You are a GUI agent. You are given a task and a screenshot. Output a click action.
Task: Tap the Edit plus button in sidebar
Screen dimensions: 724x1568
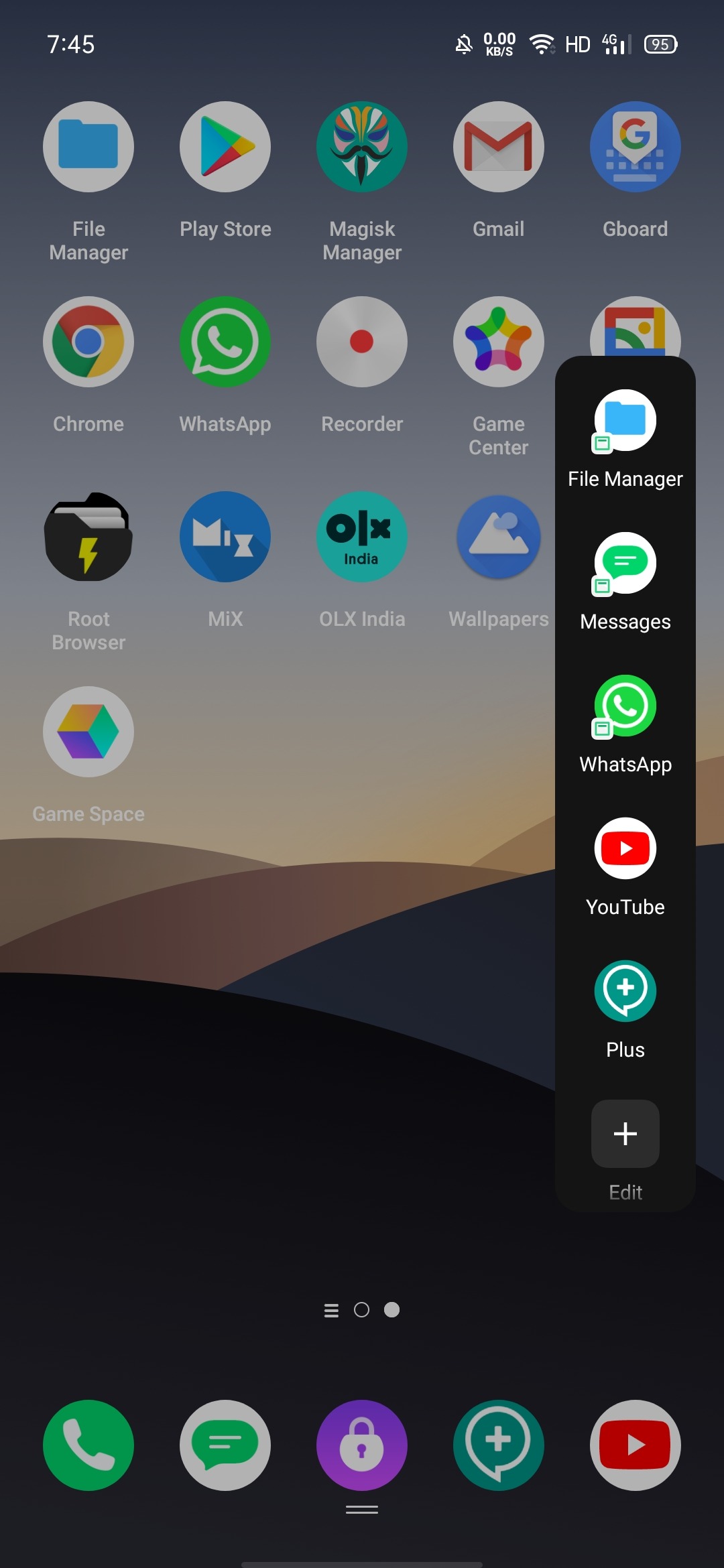(x=625, y=1134)
